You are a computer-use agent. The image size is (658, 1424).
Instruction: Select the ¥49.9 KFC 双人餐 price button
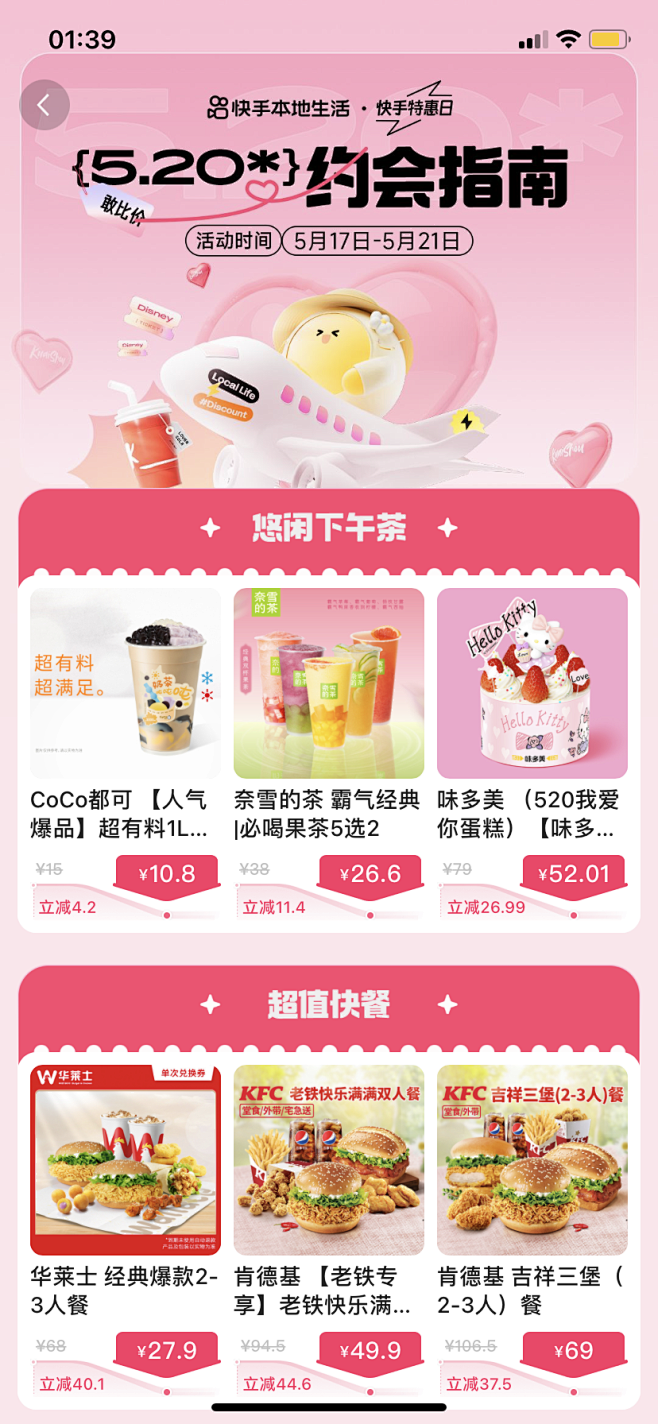[x=370, y=1351]
